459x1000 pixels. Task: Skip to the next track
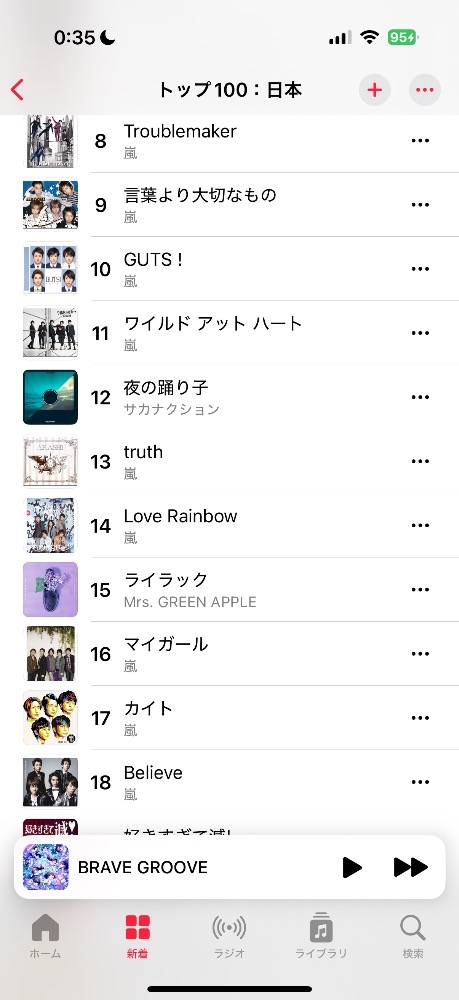[x=411, y=867]
